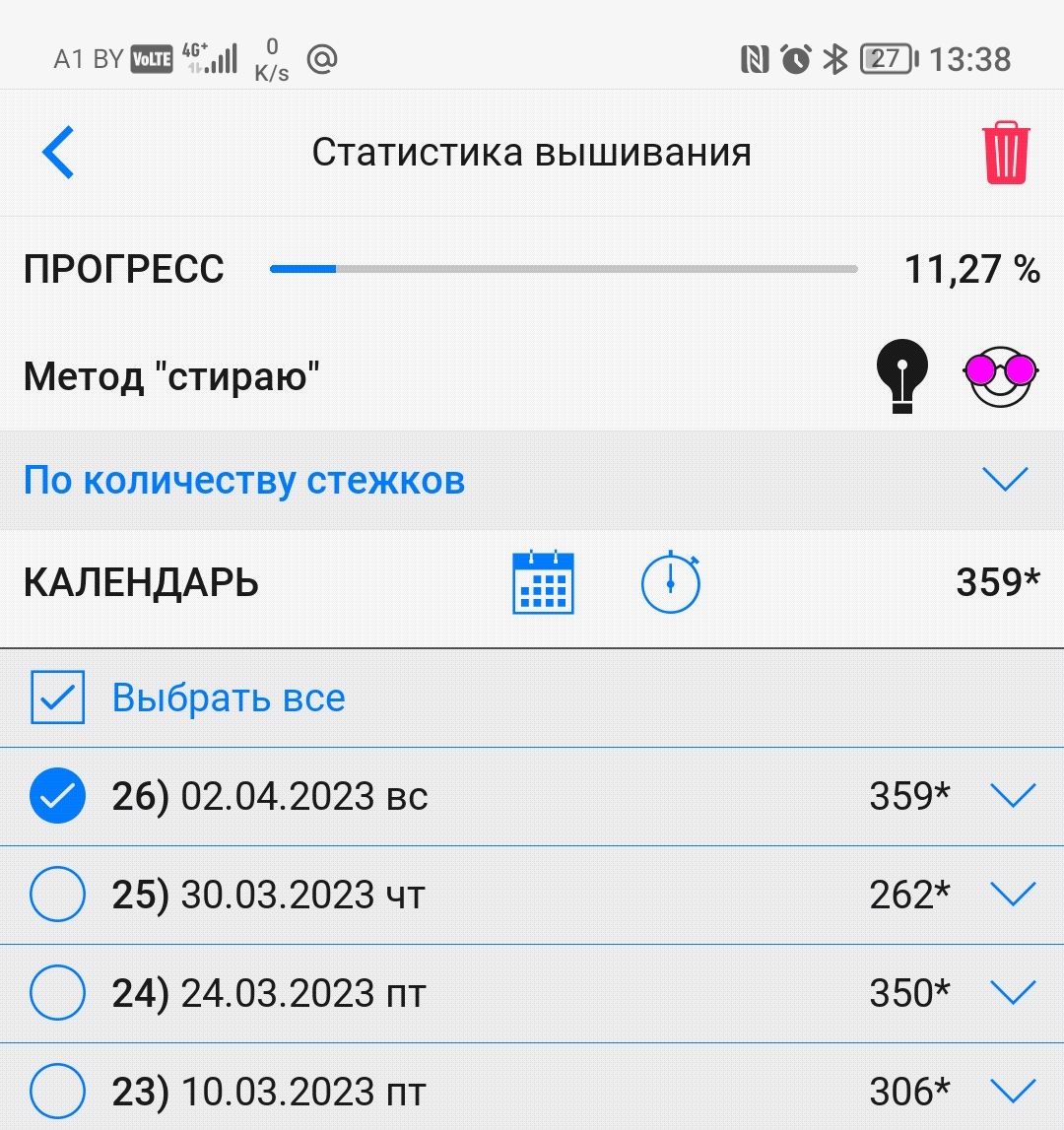The image size is (1064, 1130).
Task: Select the 24.03.2023 entry
Action: coord(58,993)
